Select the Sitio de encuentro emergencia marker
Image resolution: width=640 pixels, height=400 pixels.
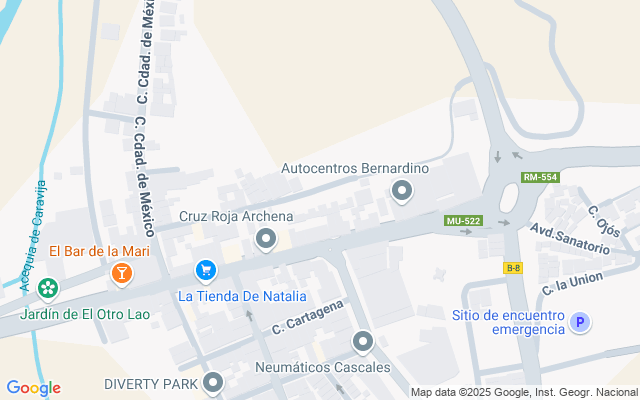[580, 321]
